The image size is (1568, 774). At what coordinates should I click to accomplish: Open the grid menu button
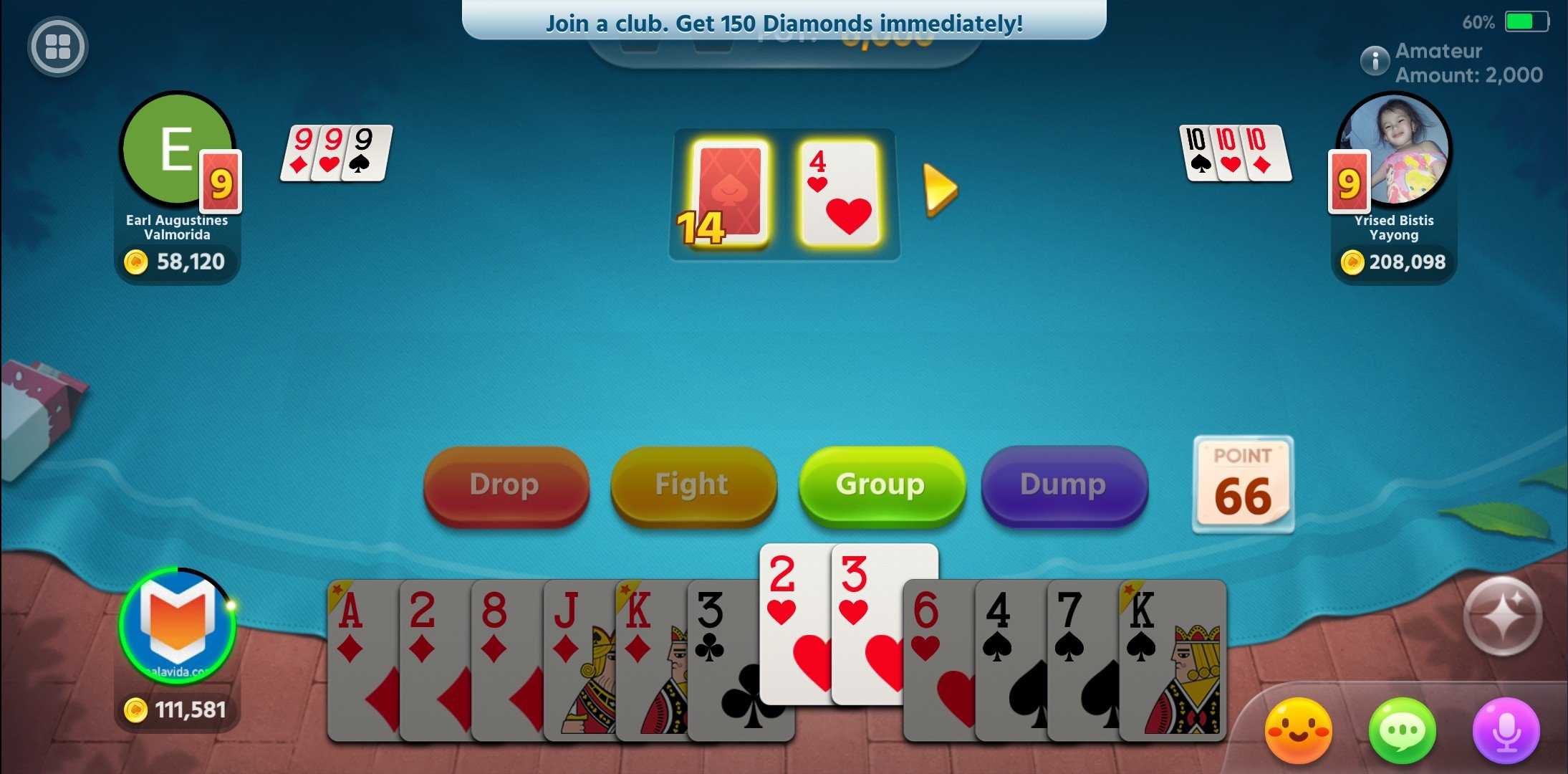(57, 47)
